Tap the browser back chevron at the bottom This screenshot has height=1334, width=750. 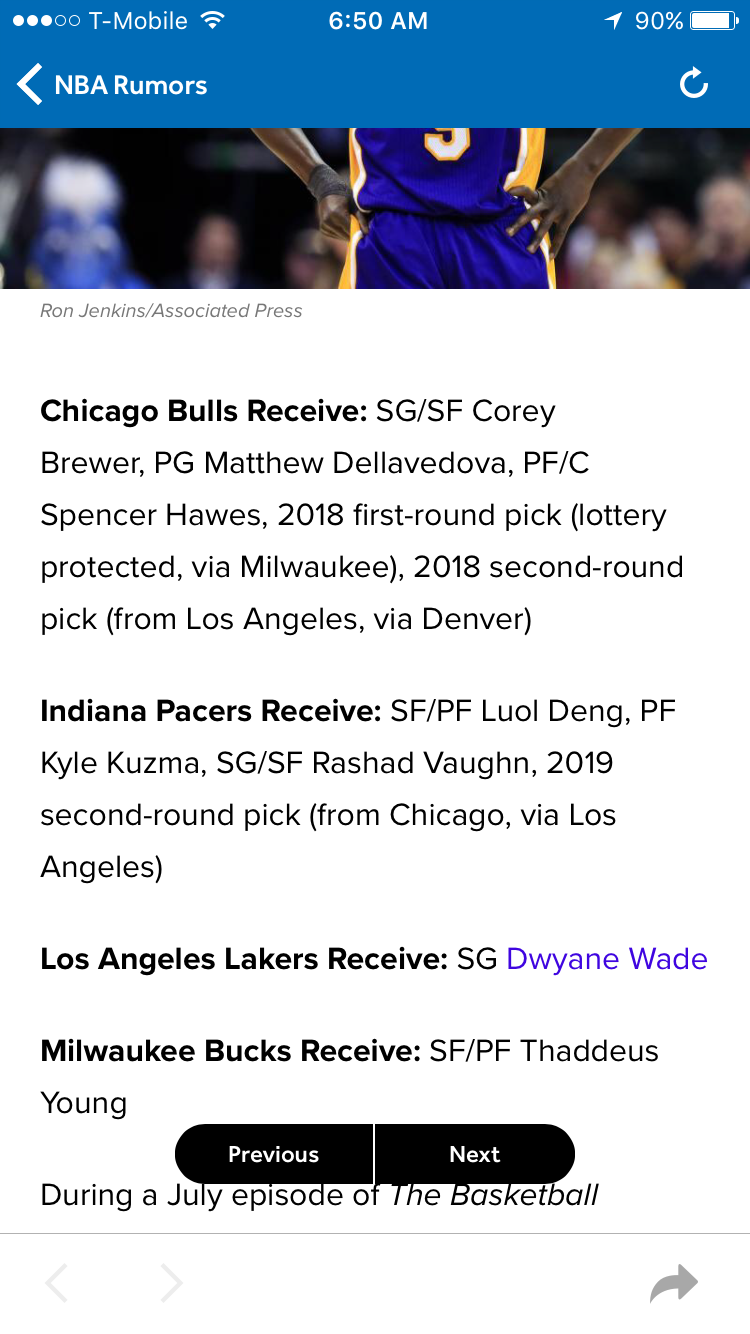[x=57, y=1283]
